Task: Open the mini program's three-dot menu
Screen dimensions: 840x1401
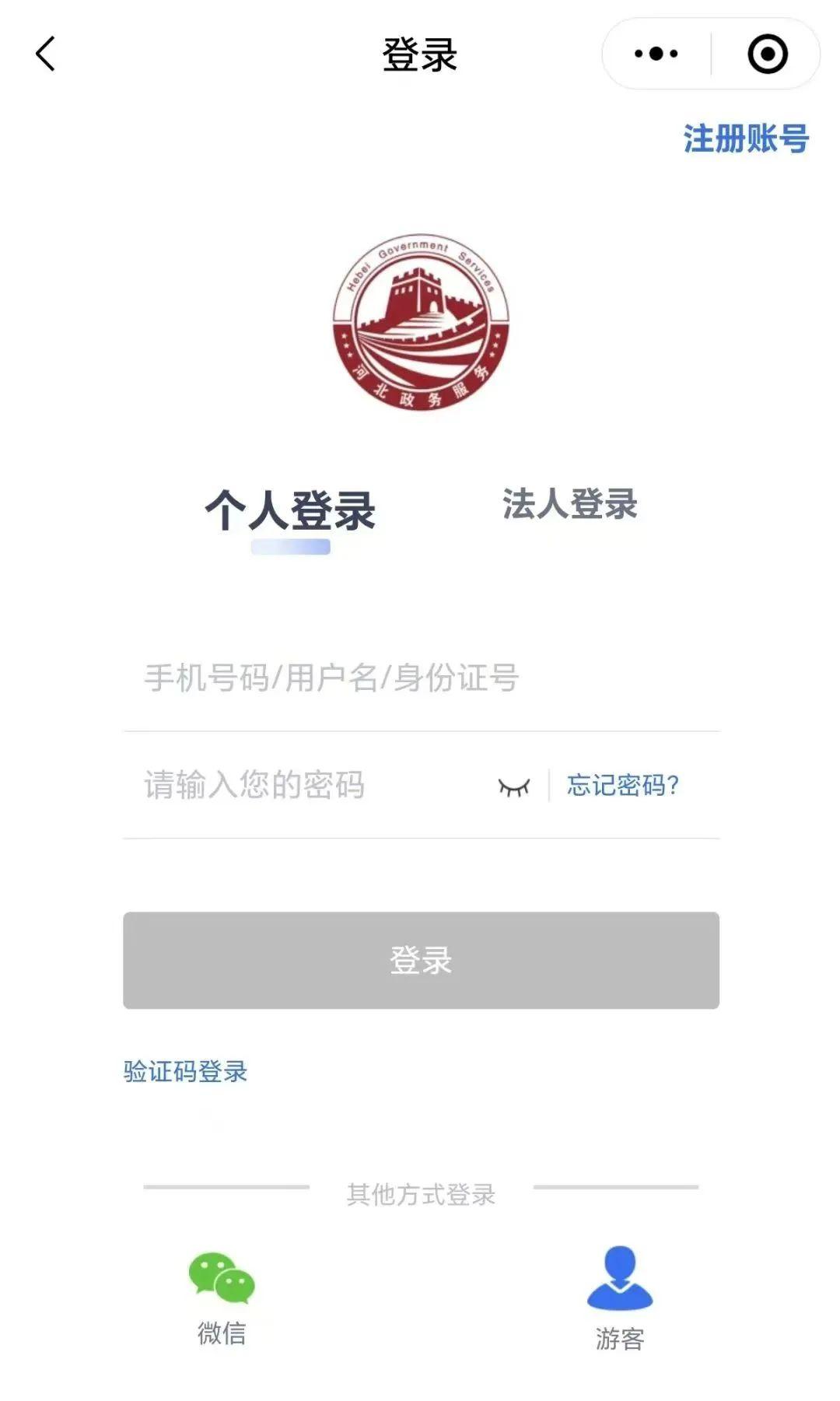Action: click(656, 54)
